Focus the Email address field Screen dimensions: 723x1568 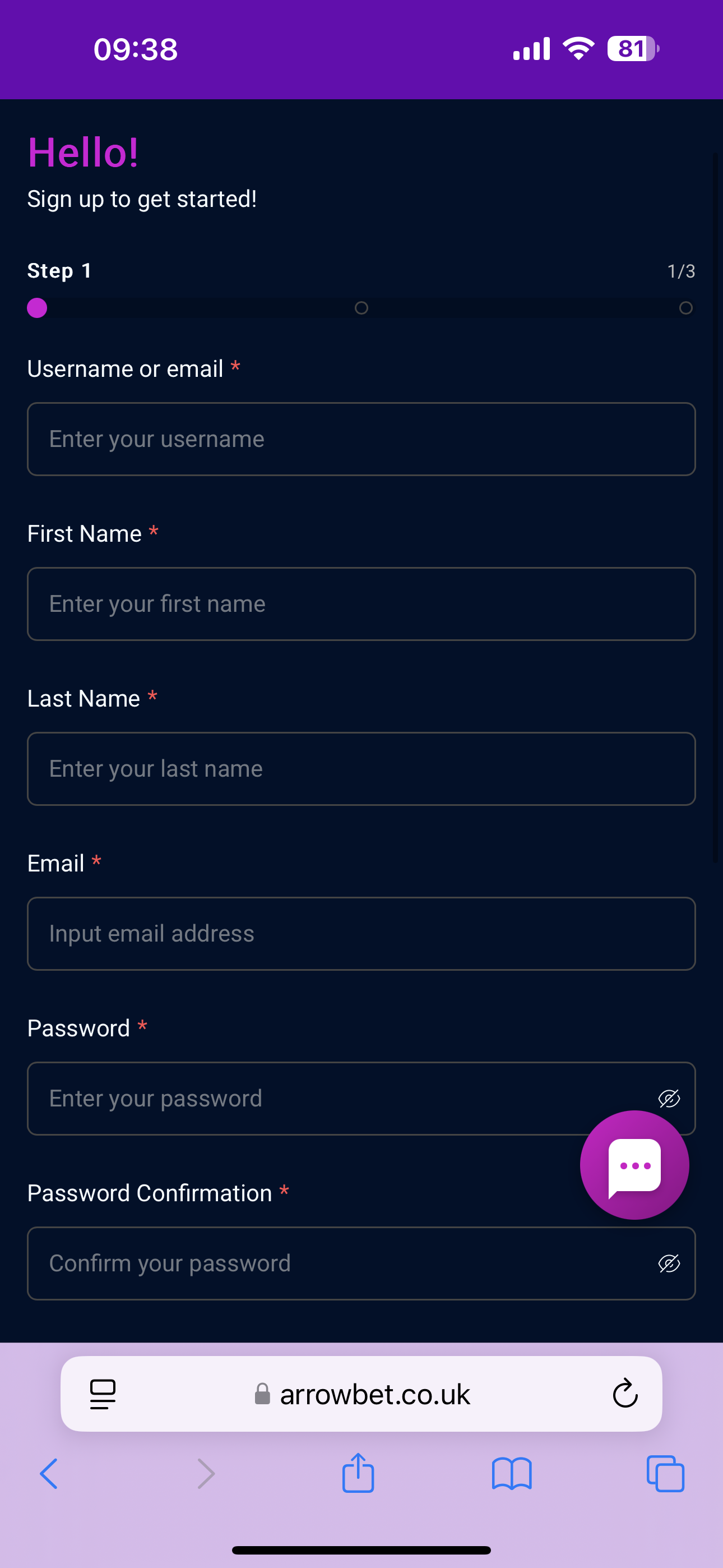coord(361,933)
